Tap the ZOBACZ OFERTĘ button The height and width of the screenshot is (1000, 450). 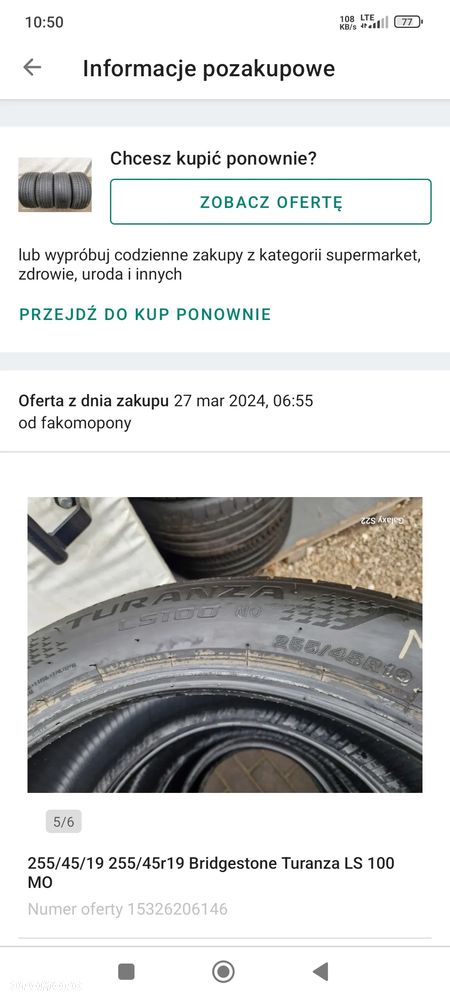coord(271,202)
